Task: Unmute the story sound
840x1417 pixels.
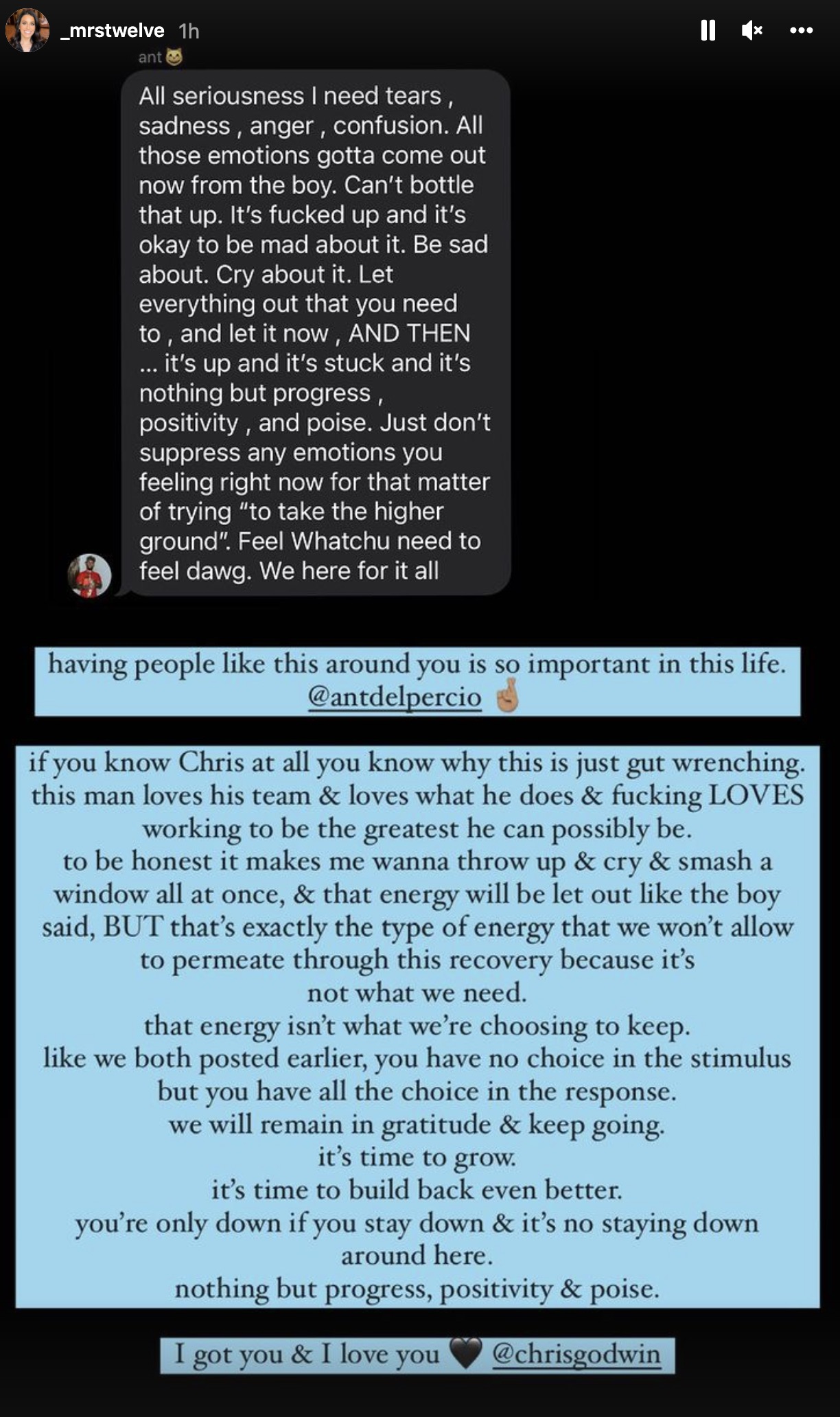Action: tap(752, 30)
